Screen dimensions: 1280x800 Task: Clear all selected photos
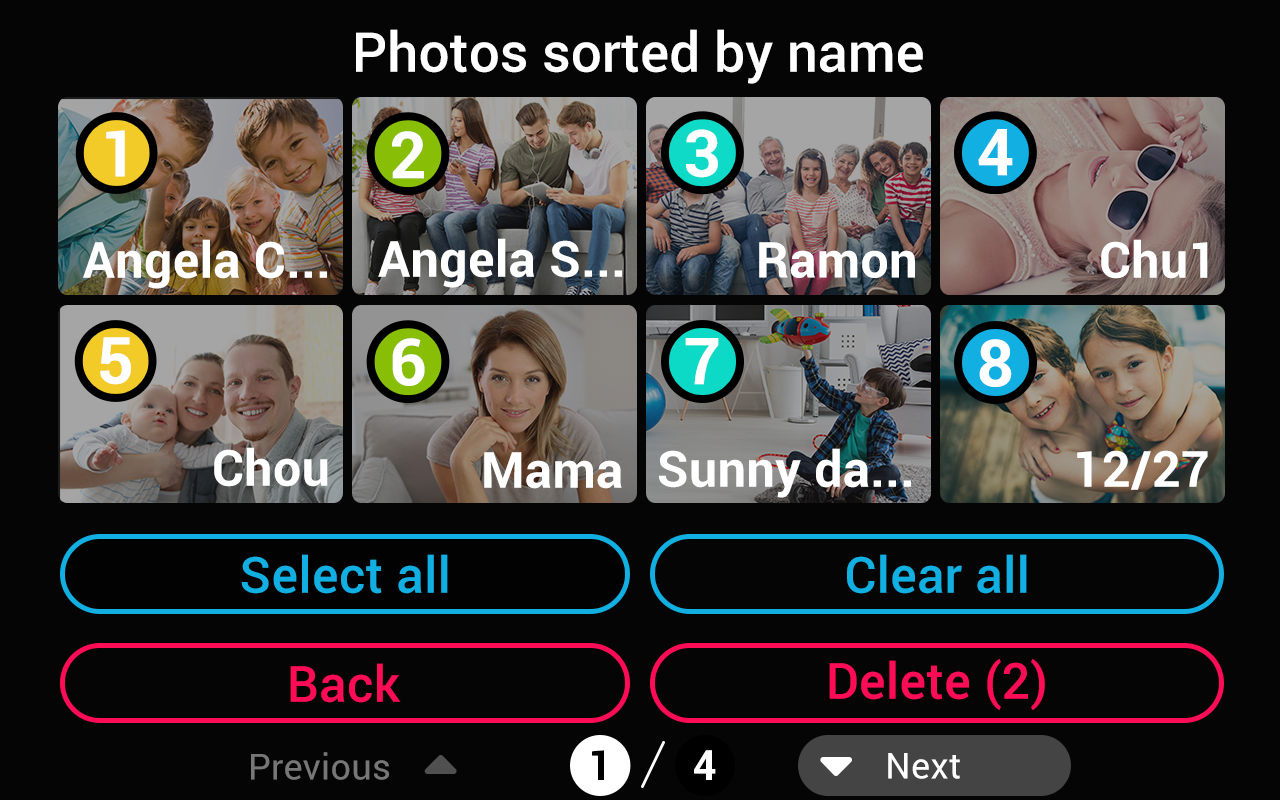click(x=937, y=575)
